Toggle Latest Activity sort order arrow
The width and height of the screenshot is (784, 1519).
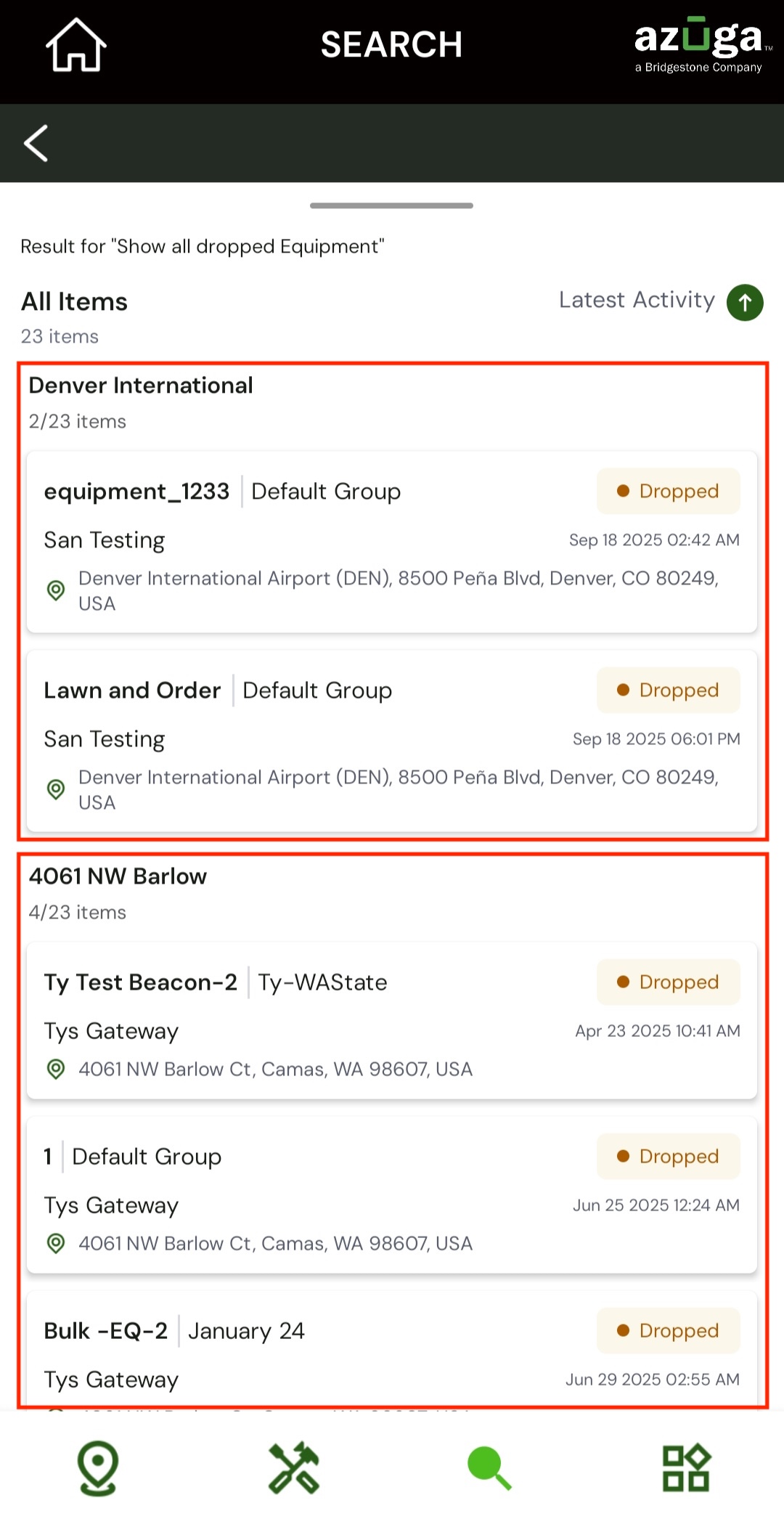[x=745, y=302]
